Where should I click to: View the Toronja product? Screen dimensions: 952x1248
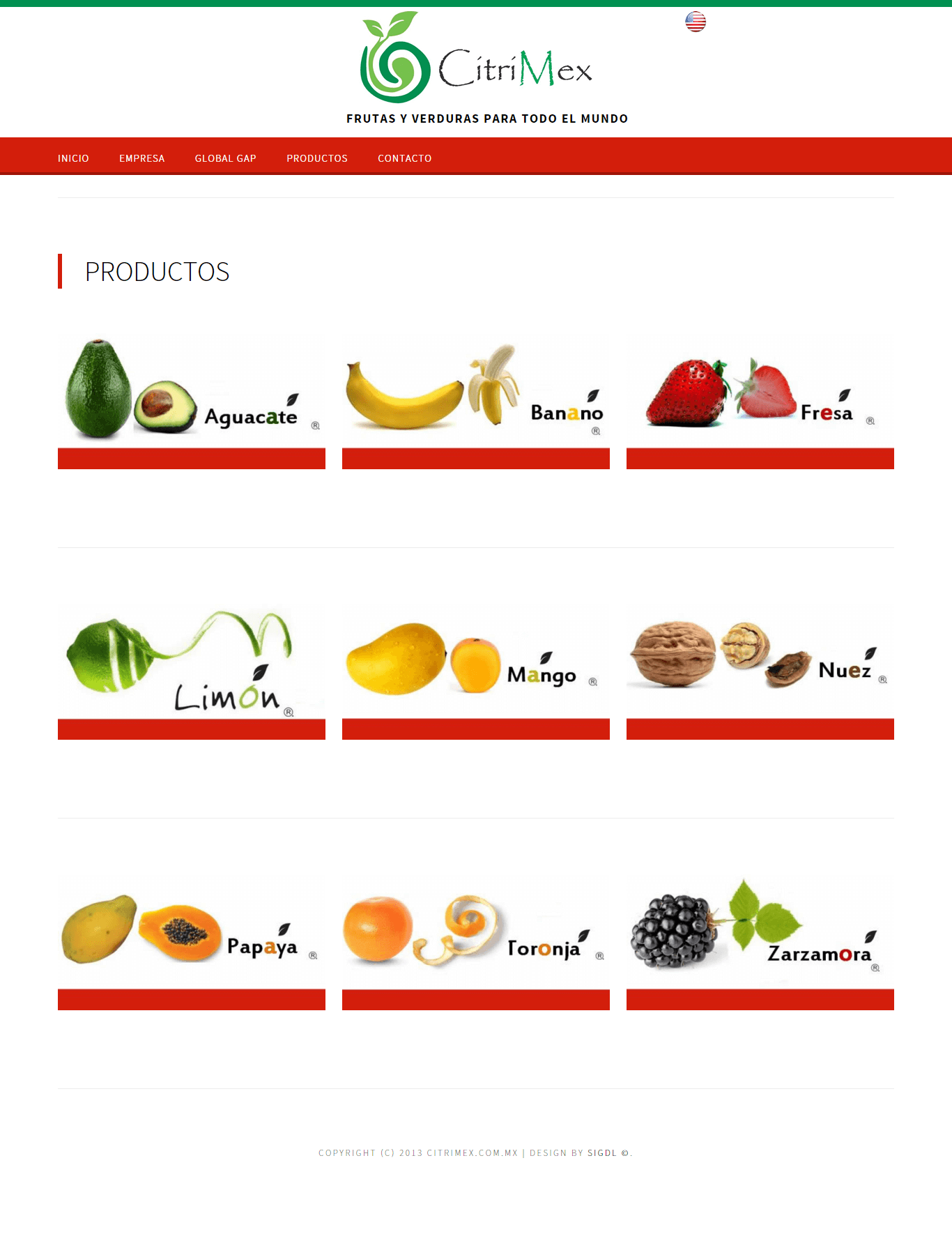475,933
